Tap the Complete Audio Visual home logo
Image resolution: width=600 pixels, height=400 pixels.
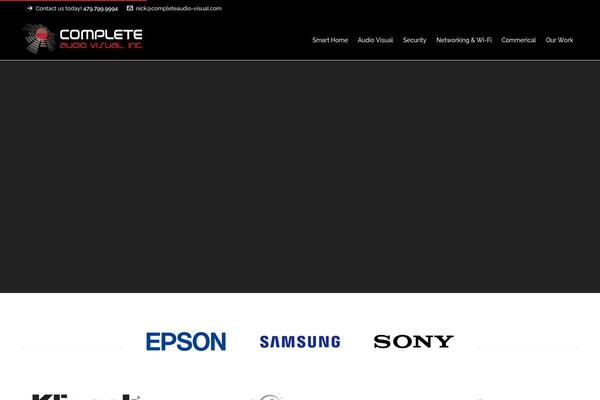tap(83, 39)
